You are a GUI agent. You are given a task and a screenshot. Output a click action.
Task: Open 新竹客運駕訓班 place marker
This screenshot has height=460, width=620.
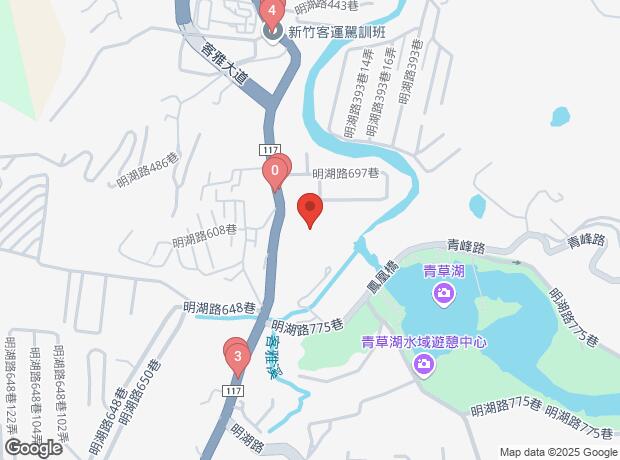[x=272, y=32]
